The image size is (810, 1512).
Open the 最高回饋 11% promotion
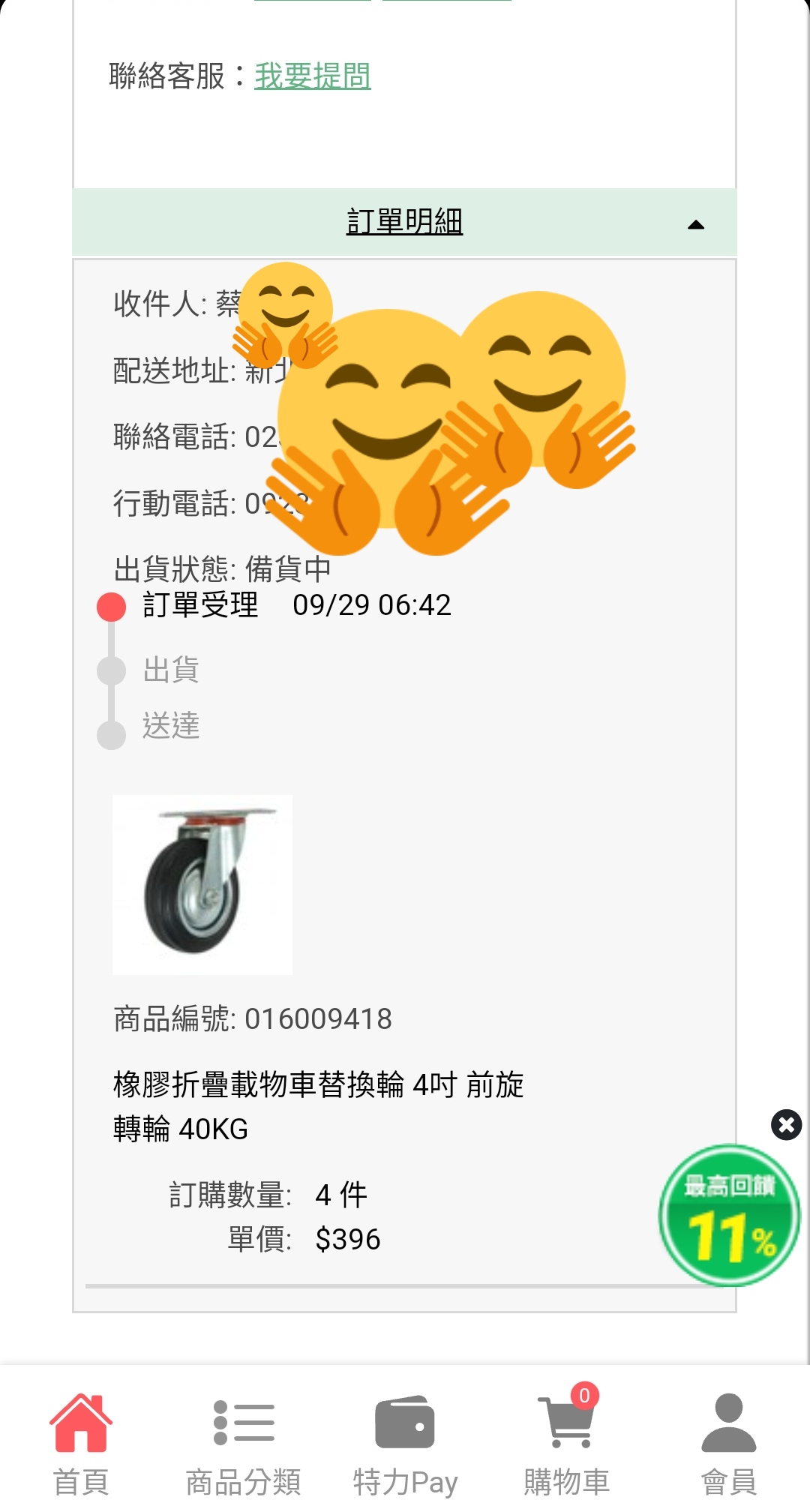tap(729, 1216)
